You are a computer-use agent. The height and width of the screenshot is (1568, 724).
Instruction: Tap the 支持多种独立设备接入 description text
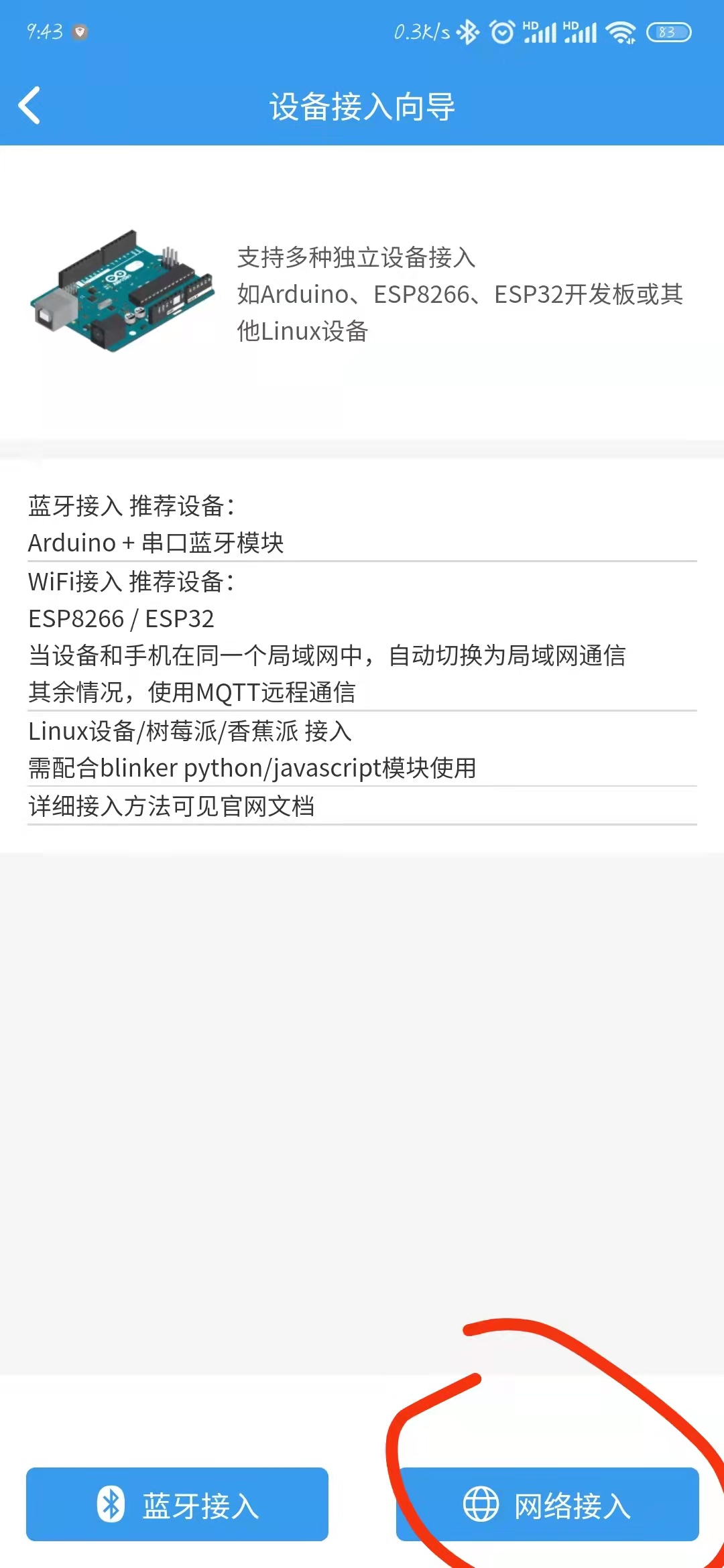pos(357,258)
